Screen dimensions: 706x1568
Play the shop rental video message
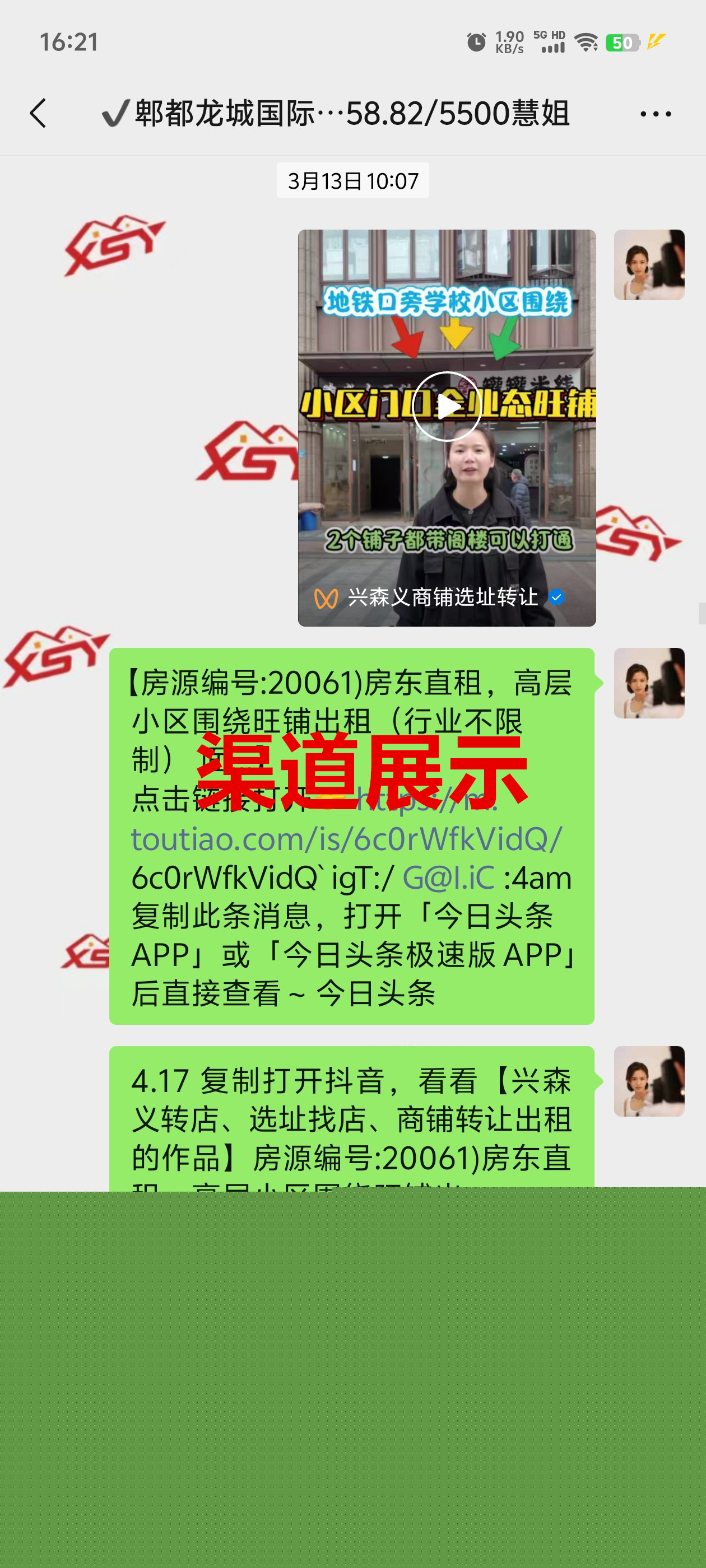pos(447,406)
